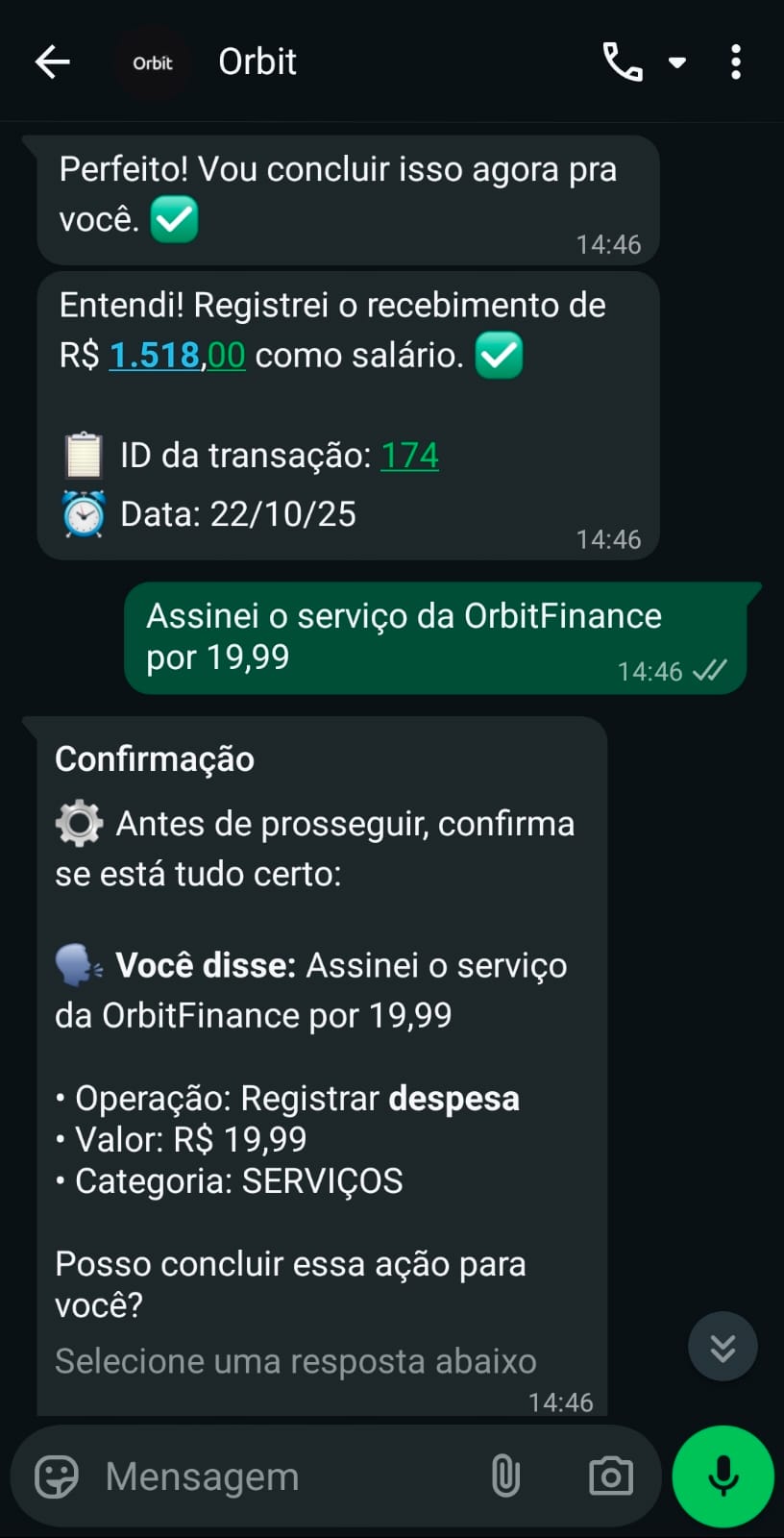Tap the 'Perfeito! Vou concluir' message
The width and height of the screenshot is (784, 1538).
click(x=346, y=197)
